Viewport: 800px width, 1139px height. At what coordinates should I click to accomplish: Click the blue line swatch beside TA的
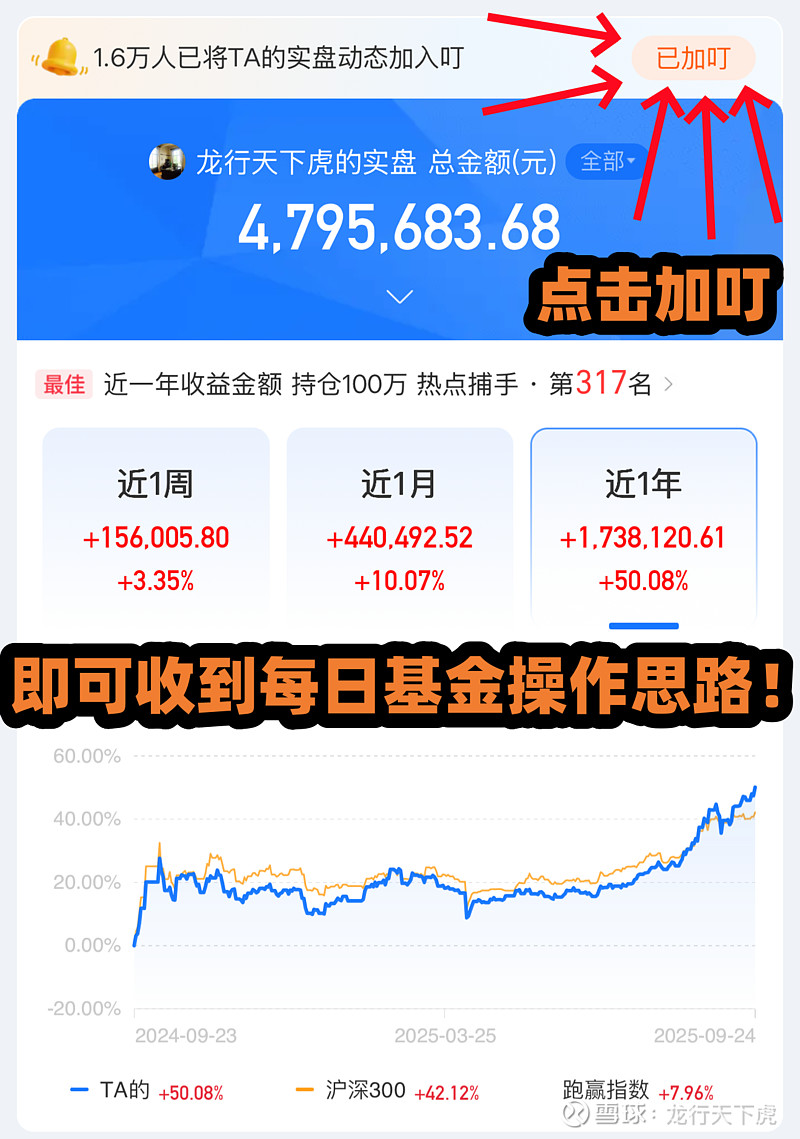(x=83, y=1092)
